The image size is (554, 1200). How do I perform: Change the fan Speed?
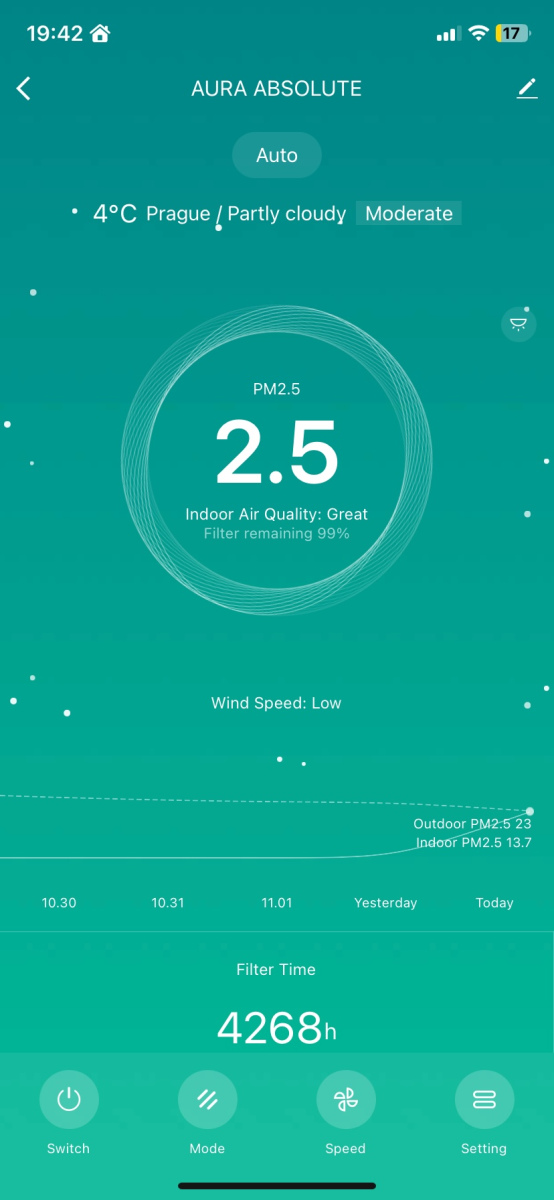pos(346,1100)
